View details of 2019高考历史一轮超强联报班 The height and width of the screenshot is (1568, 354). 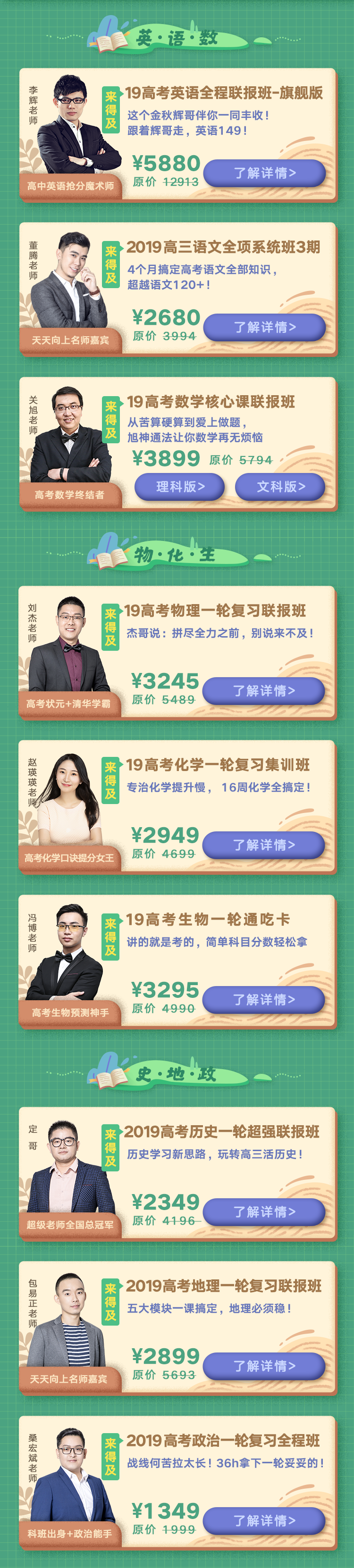(264, 1211)
